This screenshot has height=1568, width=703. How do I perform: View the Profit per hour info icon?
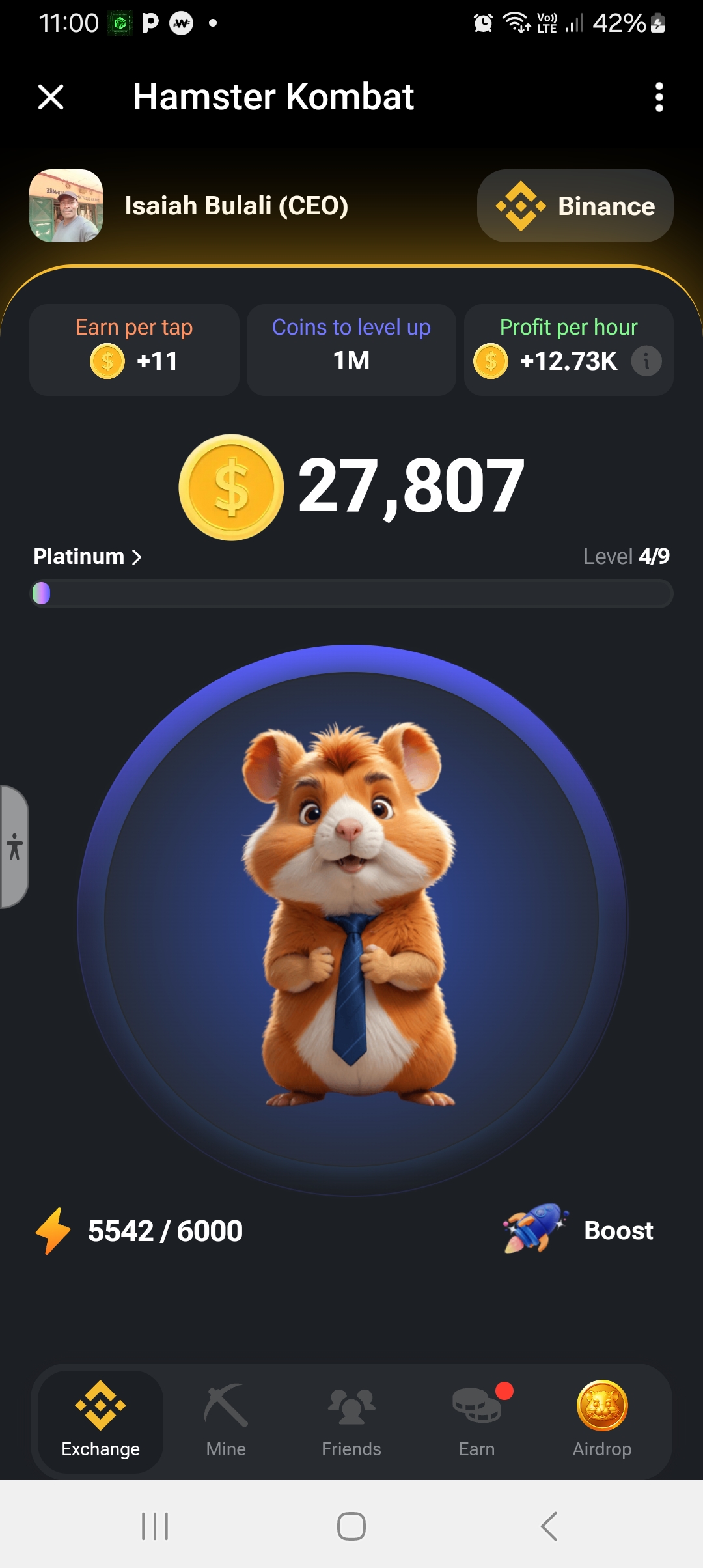point(646,361)
